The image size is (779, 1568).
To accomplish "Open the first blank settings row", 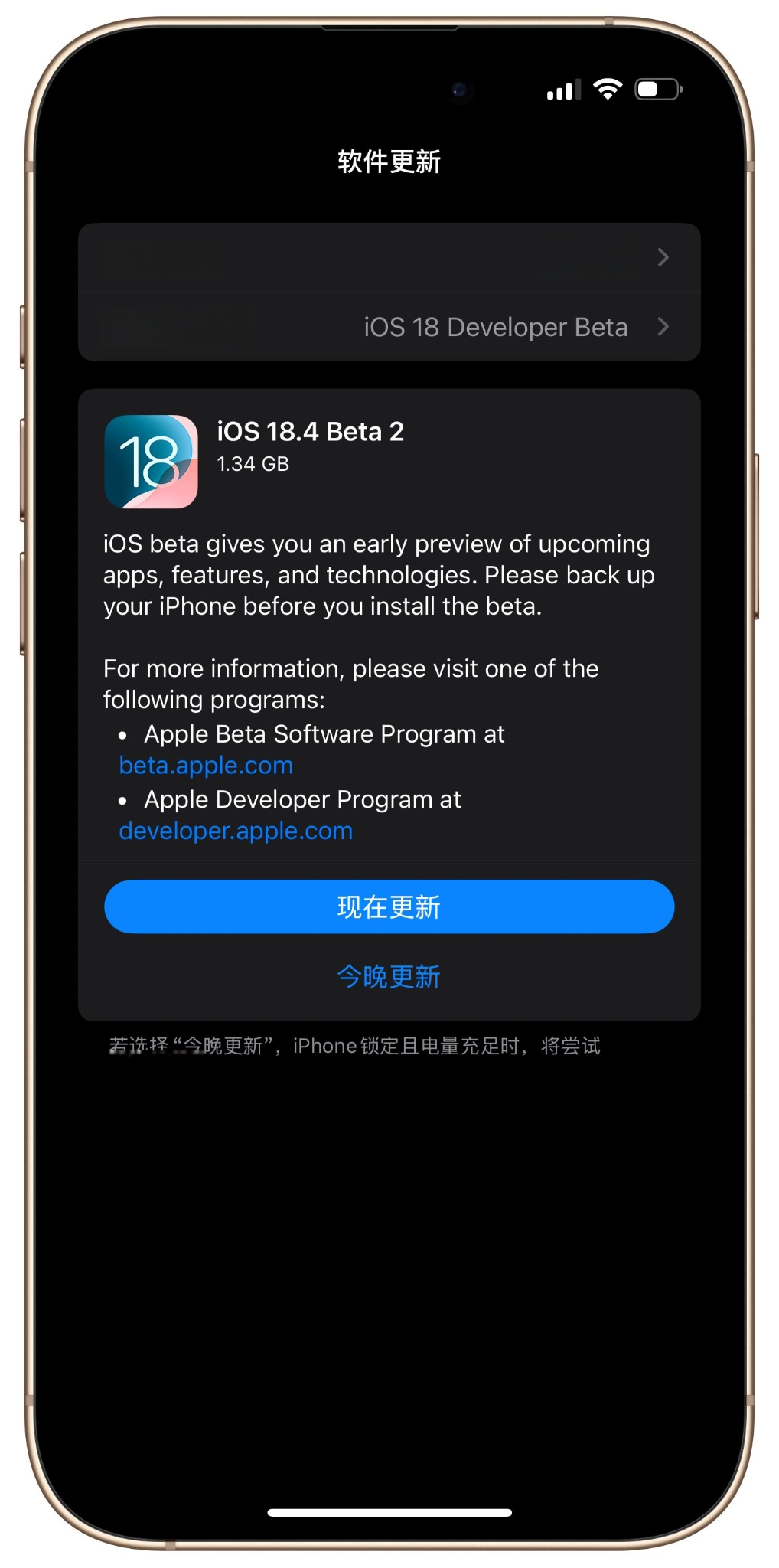I will tap(389, 257).
